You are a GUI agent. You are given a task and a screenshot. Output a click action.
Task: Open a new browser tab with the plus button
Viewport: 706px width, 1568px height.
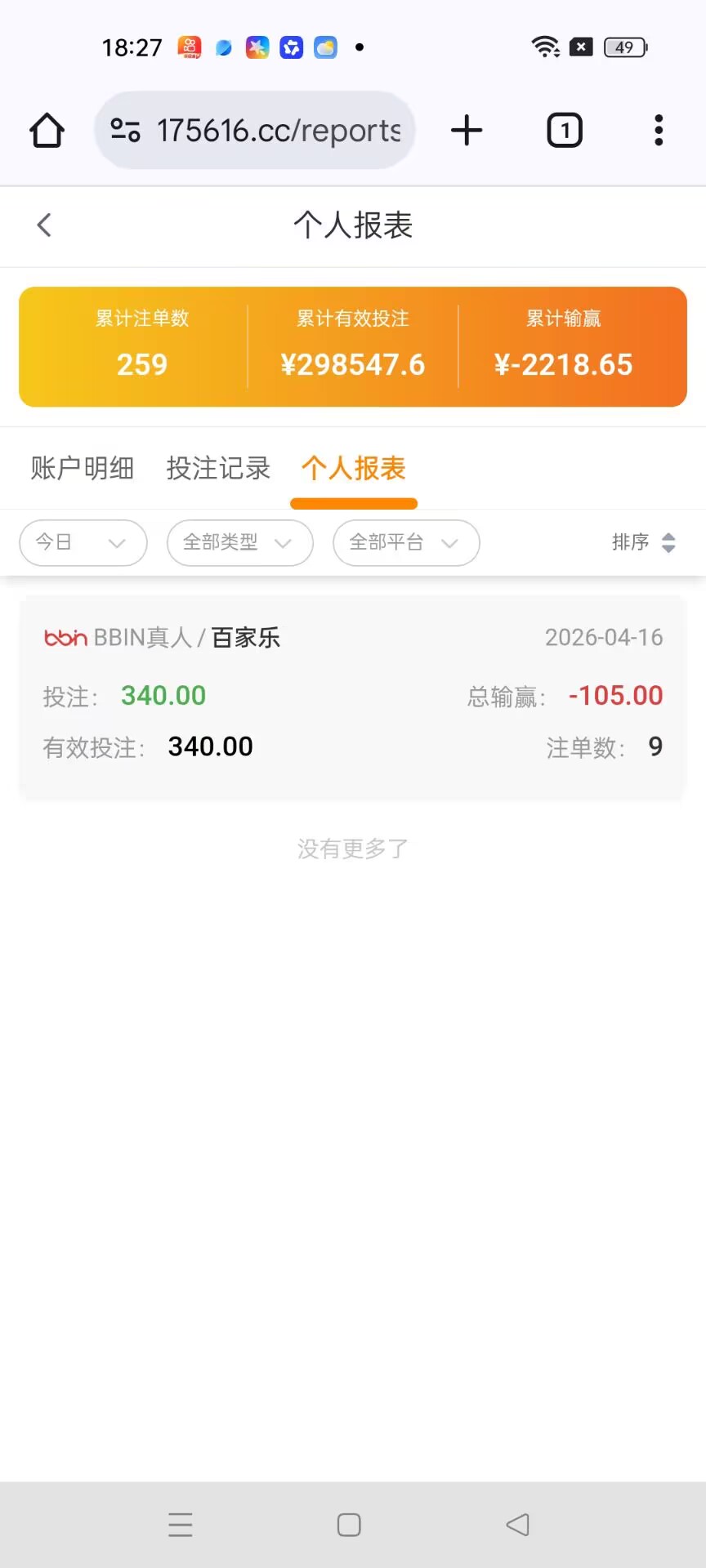[x=466, y=130]
